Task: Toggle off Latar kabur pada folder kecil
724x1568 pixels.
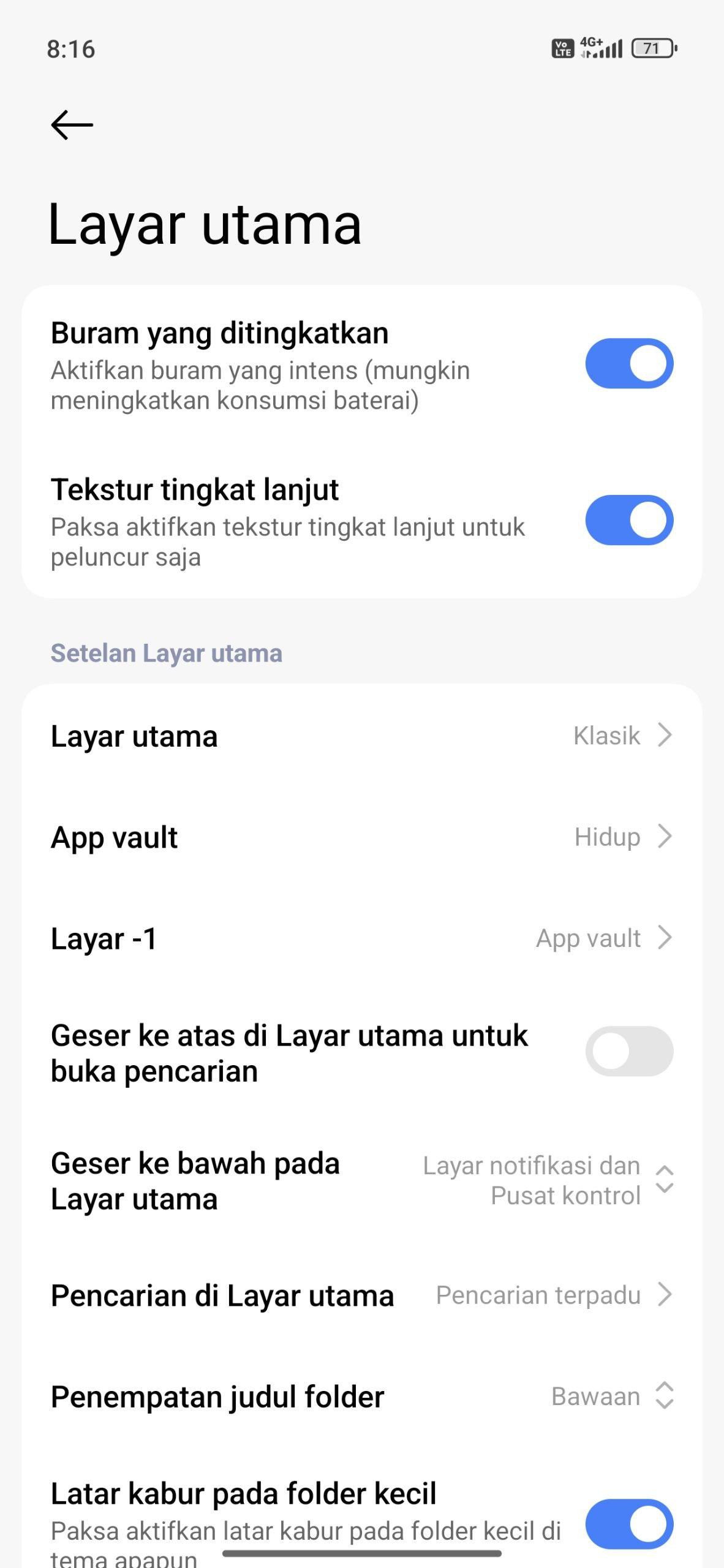Action: tap(629, 1524)
